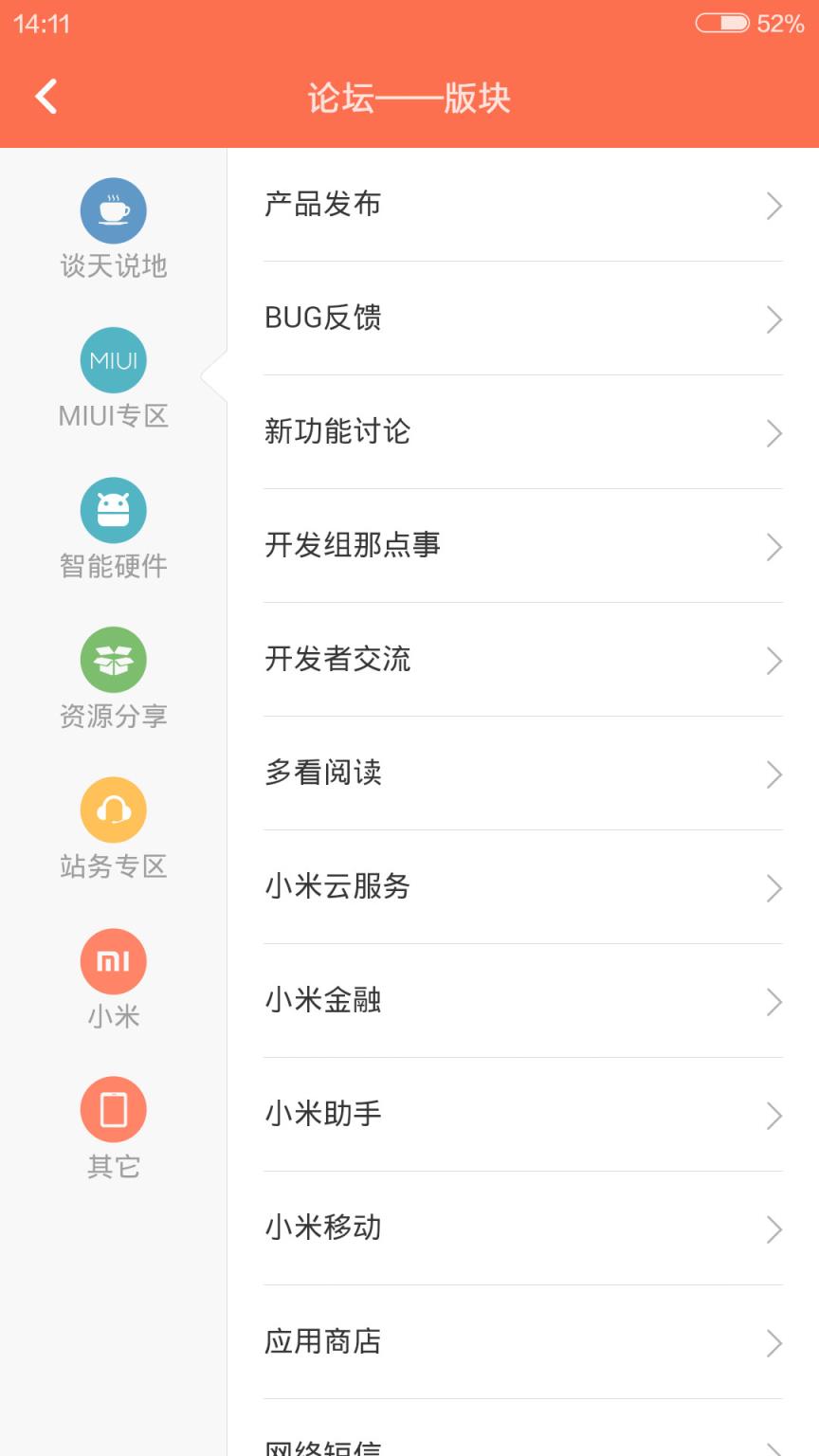Image resolution: width=819 pixels, height=1456 pixels.
Task: Tap the back arrow icon
Action: pyautogui.click(x=45, y=96)
